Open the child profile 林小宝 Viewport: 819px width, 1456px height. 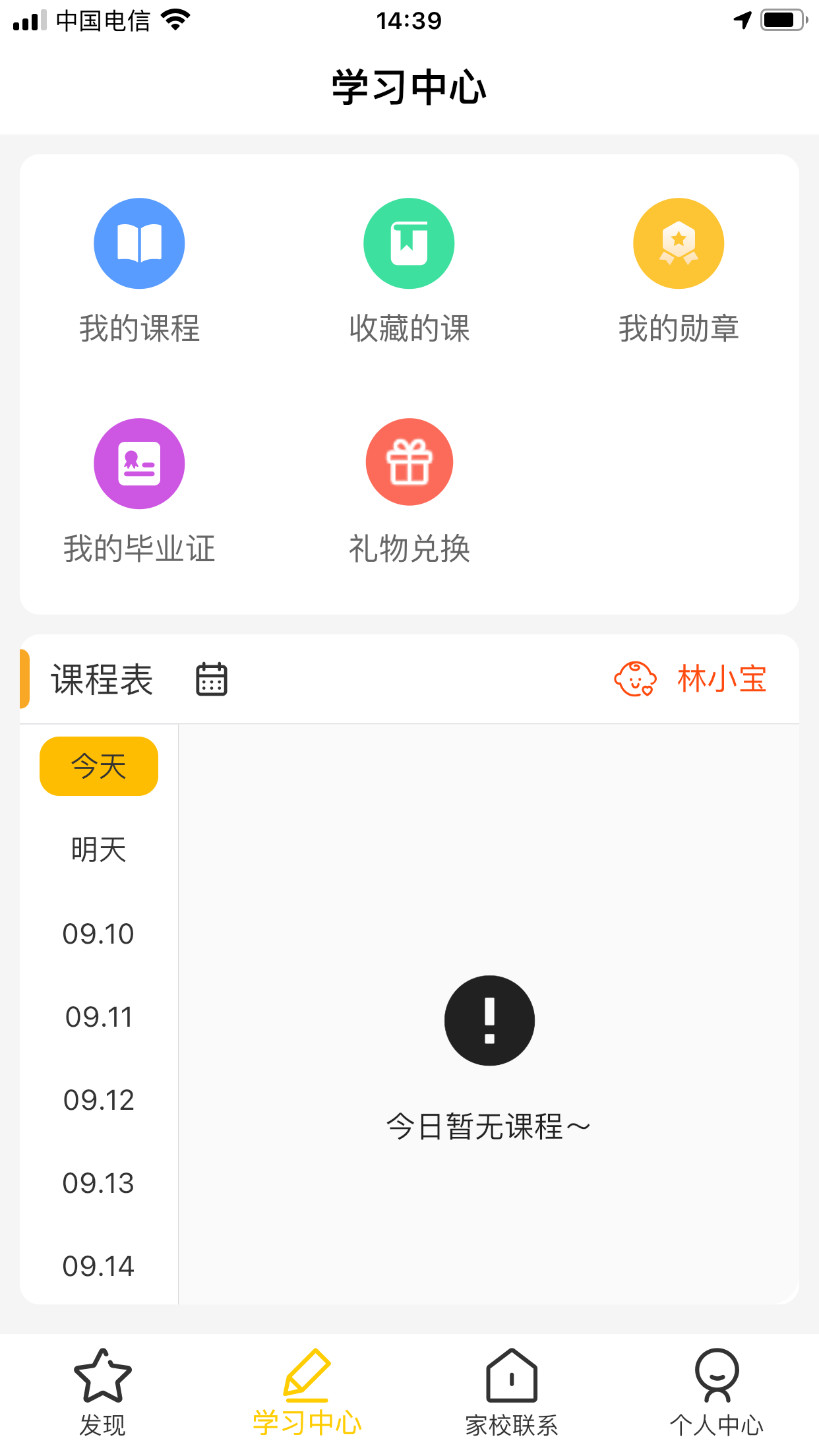click(x=721, y=679)
